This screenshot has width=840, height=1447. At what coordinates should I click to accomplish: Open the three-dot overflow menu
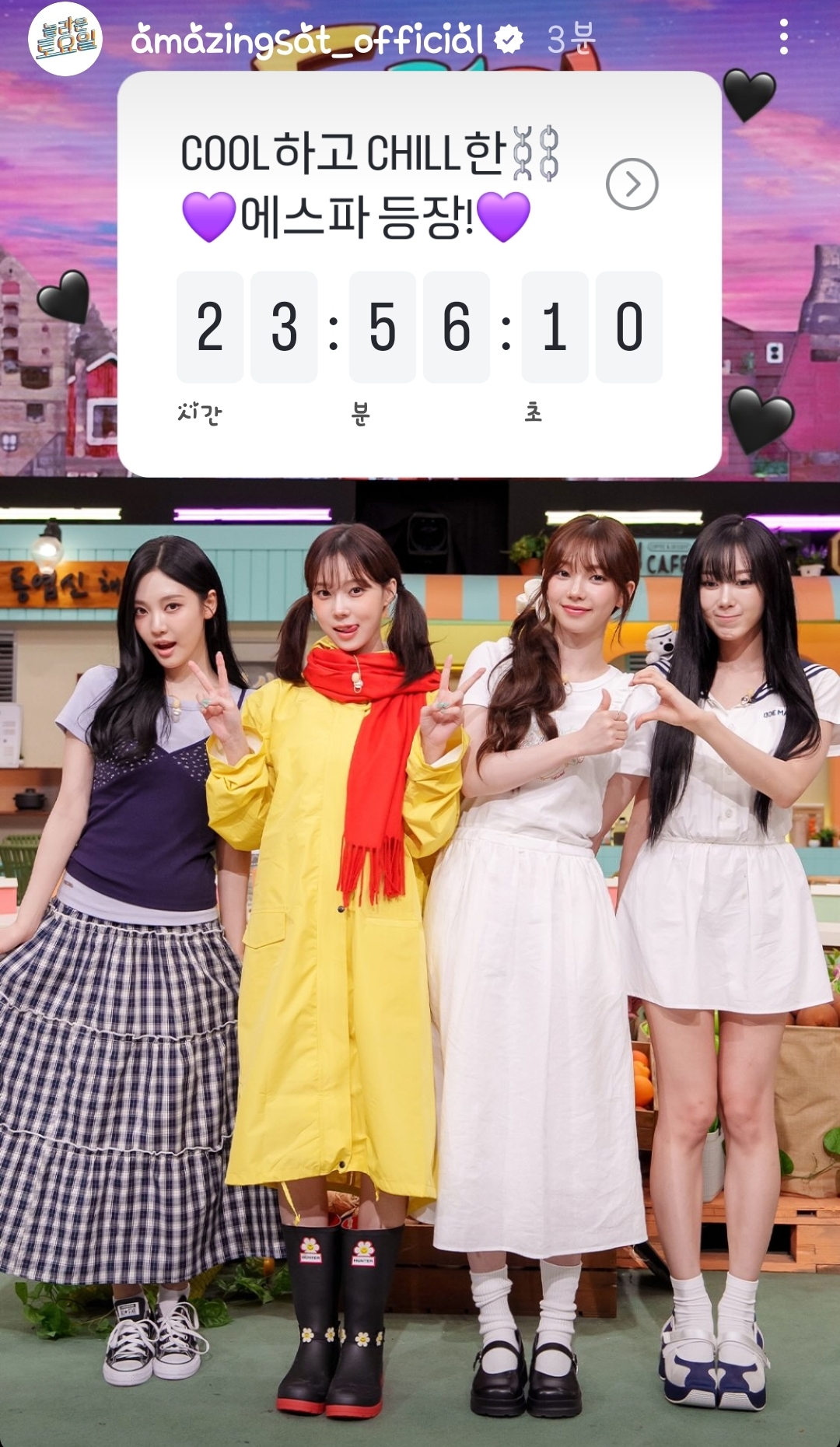point(783,37)
